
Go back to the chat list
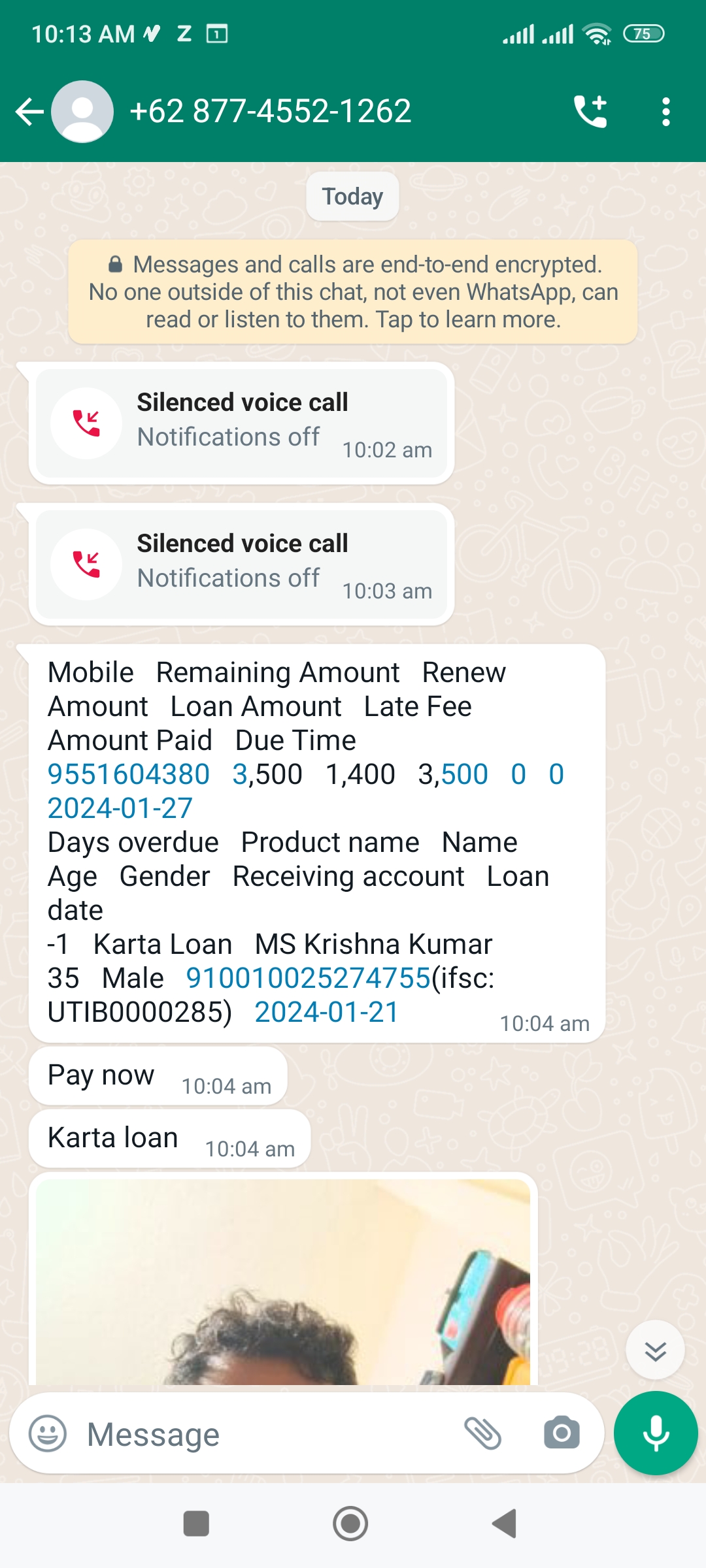[29, 112]
